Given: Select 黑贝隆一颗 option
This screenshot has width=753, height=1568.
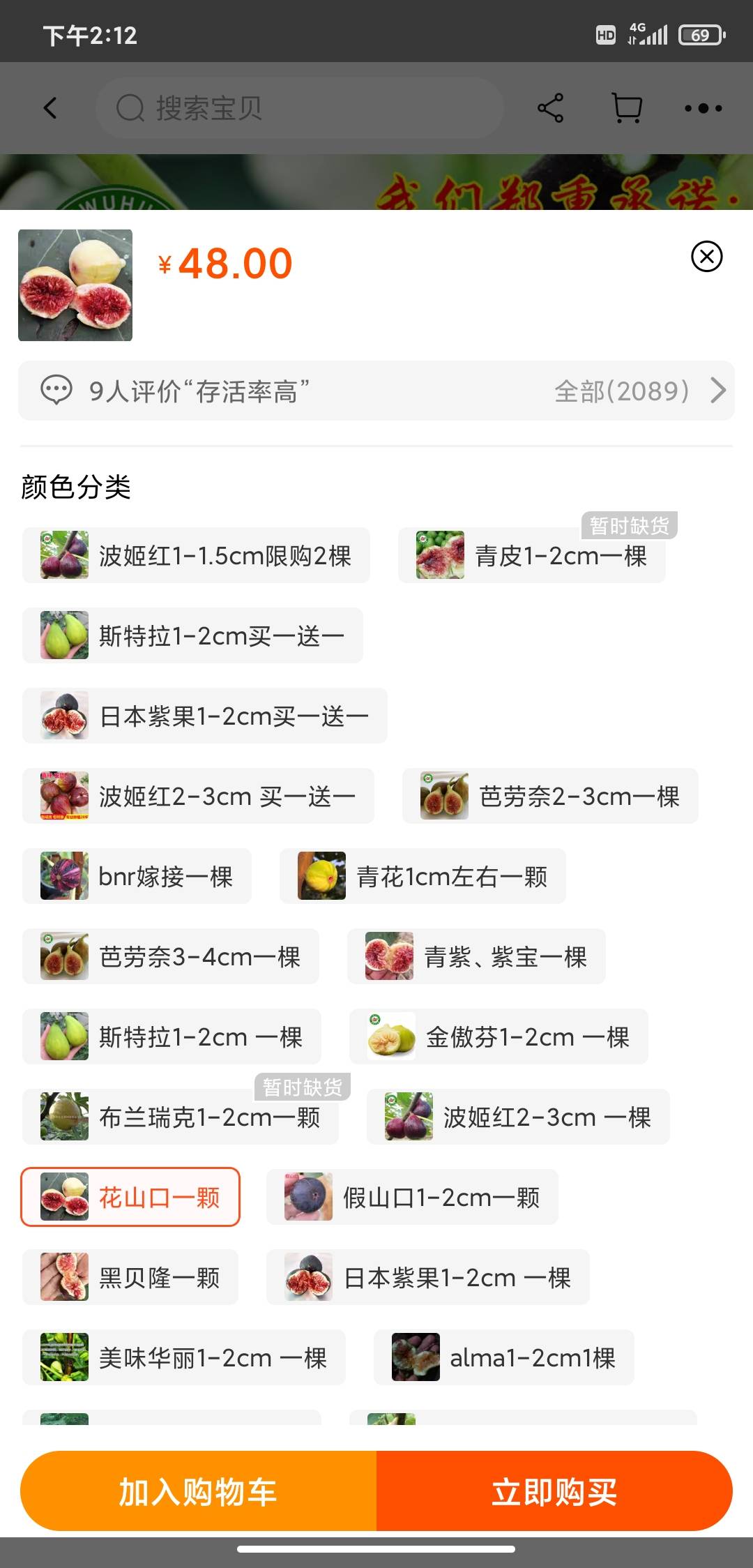Looking at the screenshot, I should [x=130, y=1277].
